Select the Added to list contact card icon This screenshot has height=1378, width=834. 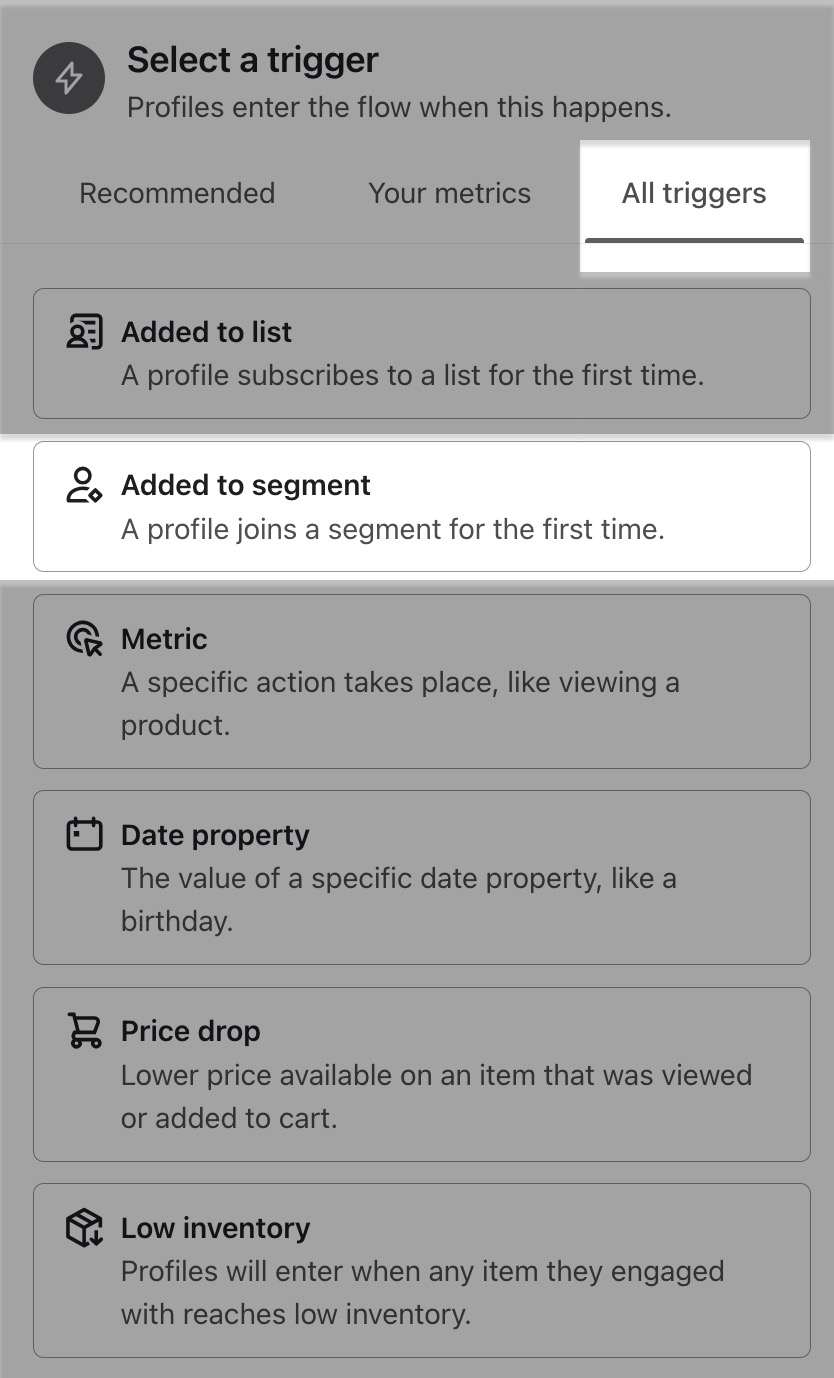click(x=85, y=330)
